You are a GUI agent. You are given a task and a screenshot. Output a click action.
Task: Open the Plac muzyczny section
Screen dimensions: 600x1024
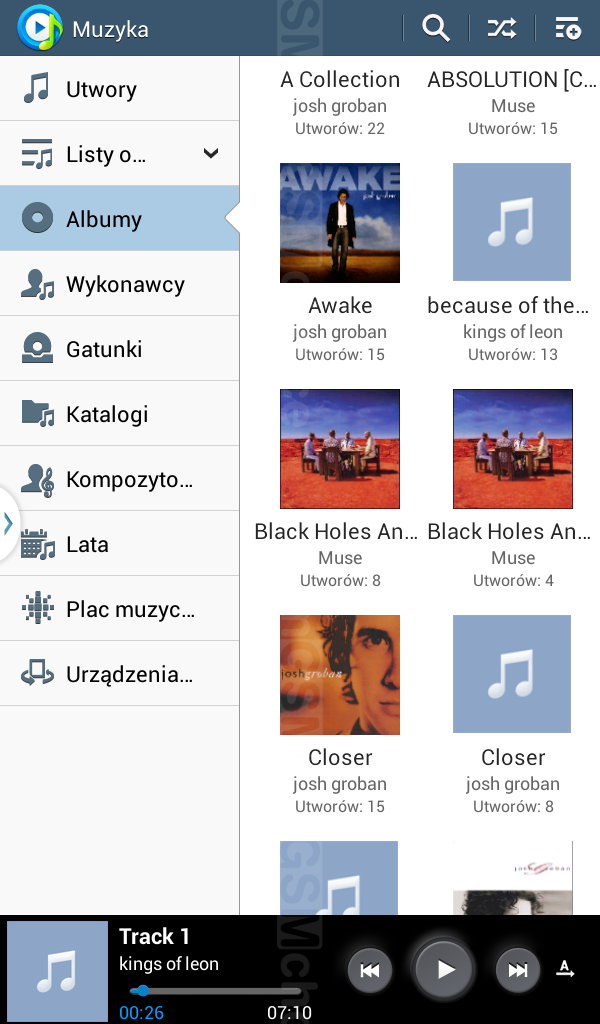click(119, 609)
